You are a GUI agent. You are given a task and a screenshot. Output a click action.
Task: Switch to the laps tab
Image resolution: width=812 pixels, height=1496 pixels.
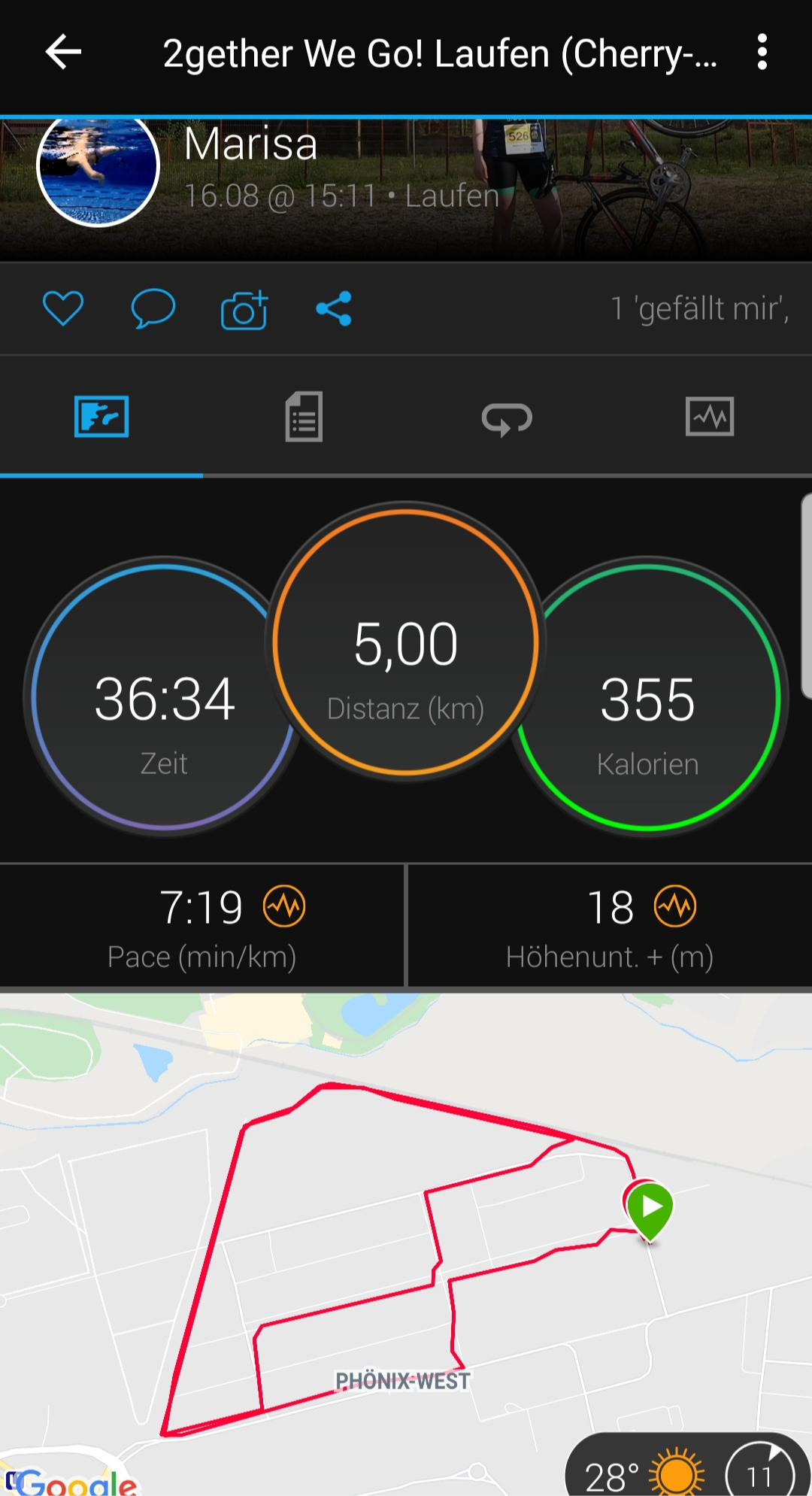(507, 418)
